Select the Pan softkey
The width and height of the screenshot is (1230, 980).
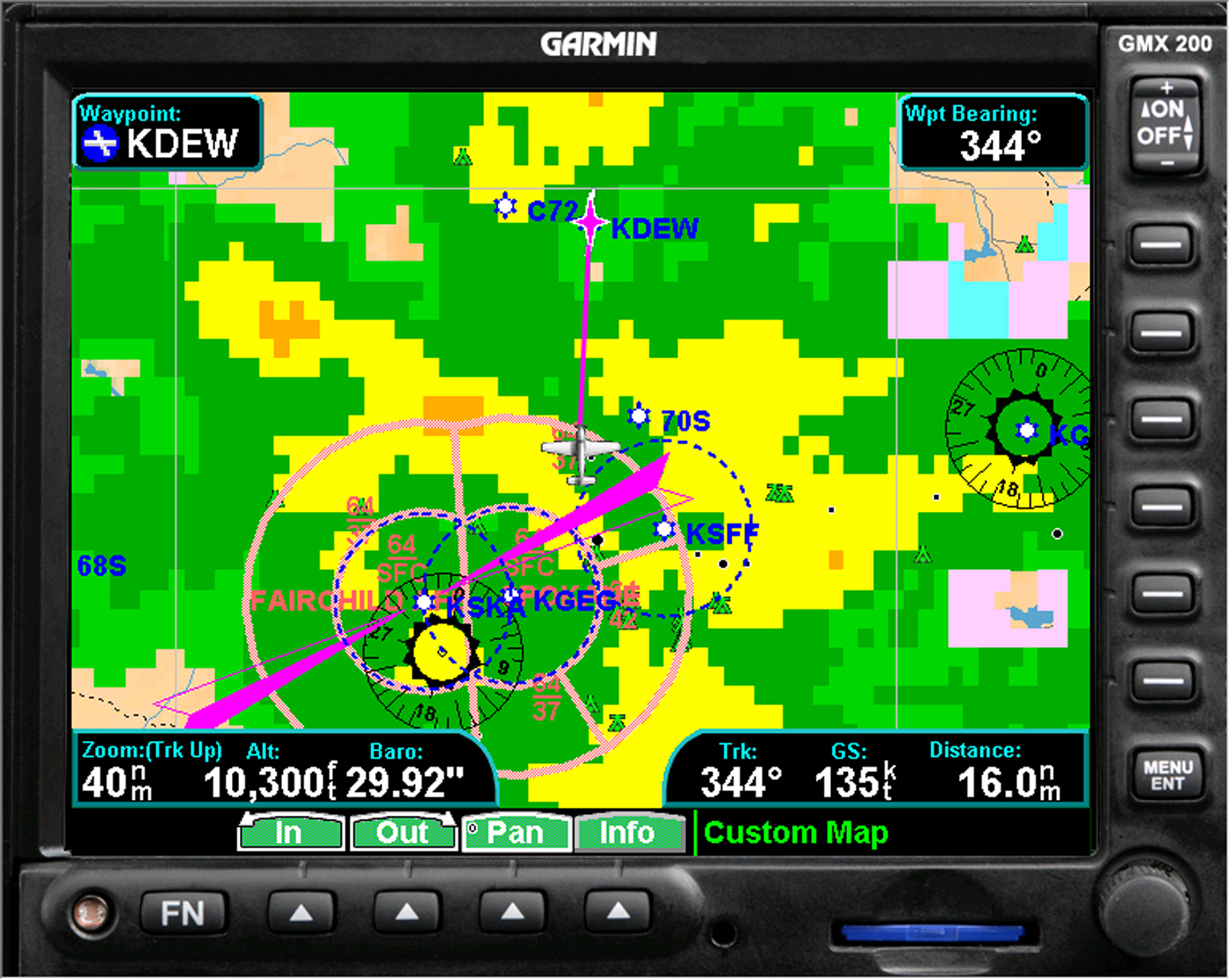517,832
